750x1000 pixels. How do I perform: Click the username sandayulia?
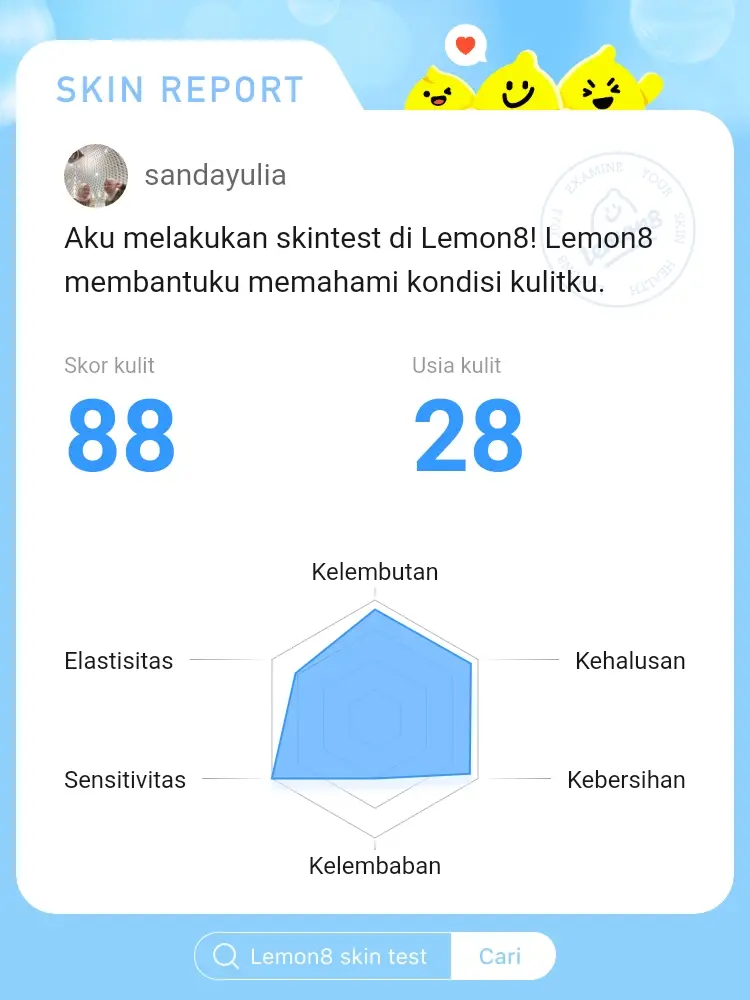point(216,175)
